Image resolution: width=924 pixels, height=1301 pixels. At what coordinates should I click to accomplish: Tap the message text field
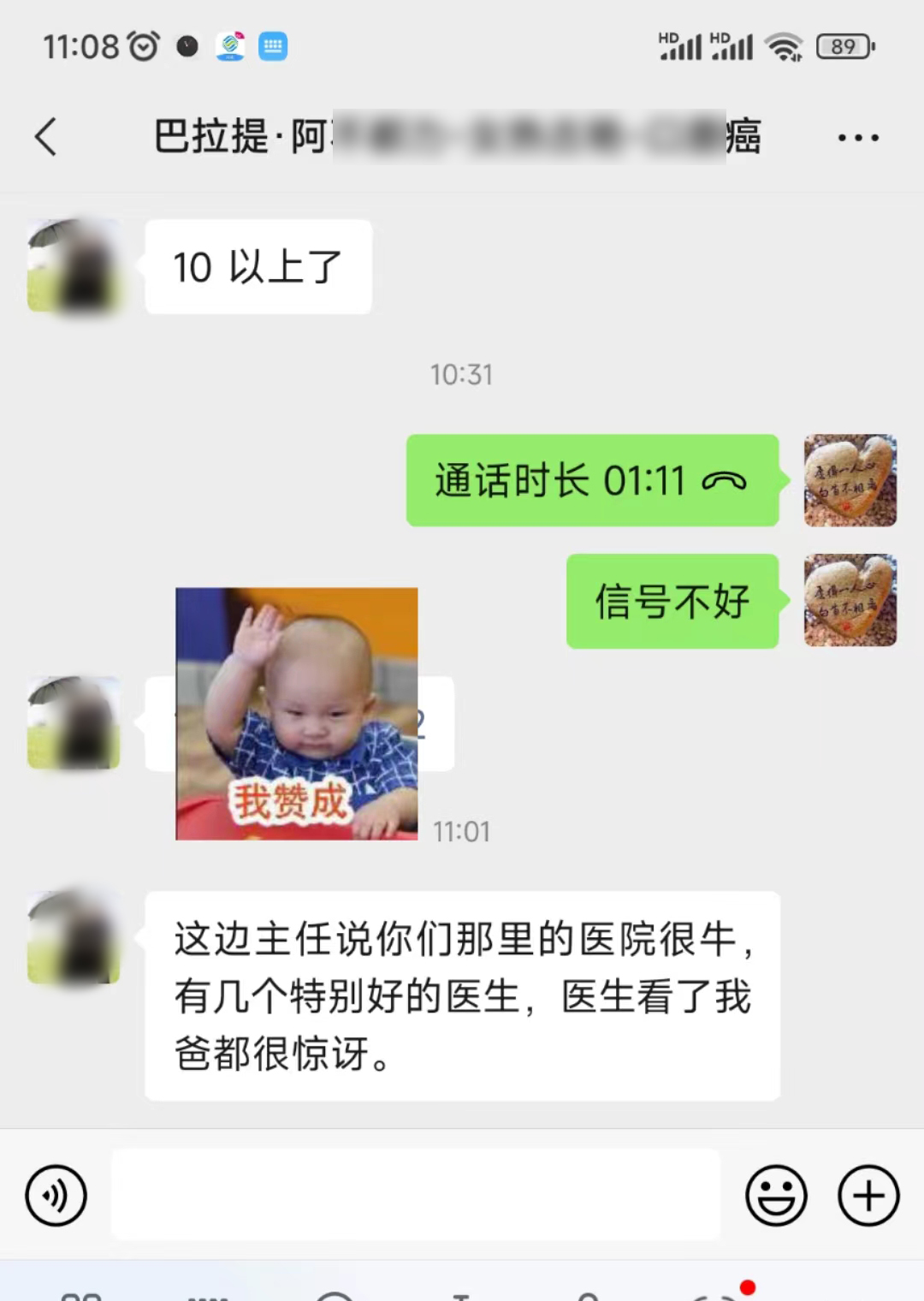[x=415, y=1195]
